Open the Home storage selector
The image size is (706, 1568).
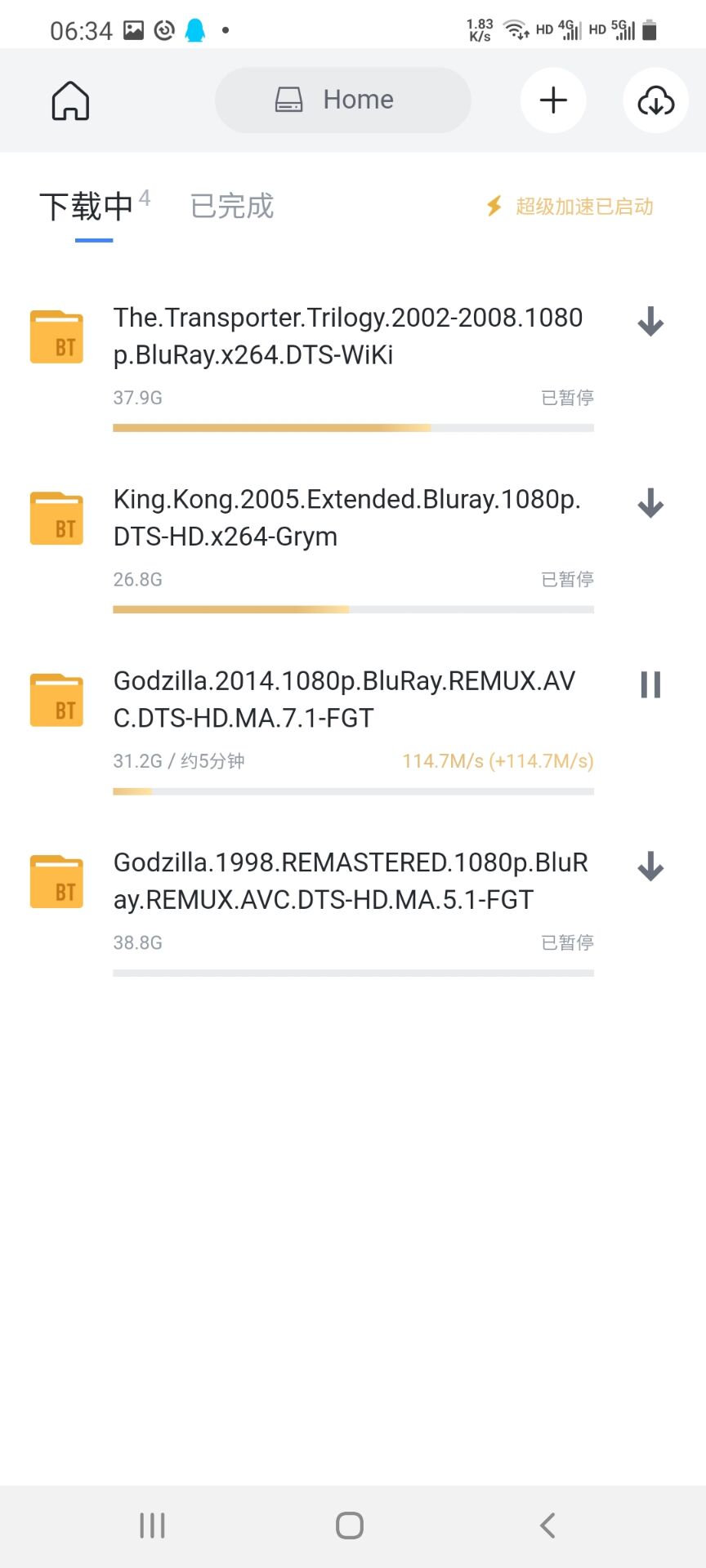(x=342, y=100)
